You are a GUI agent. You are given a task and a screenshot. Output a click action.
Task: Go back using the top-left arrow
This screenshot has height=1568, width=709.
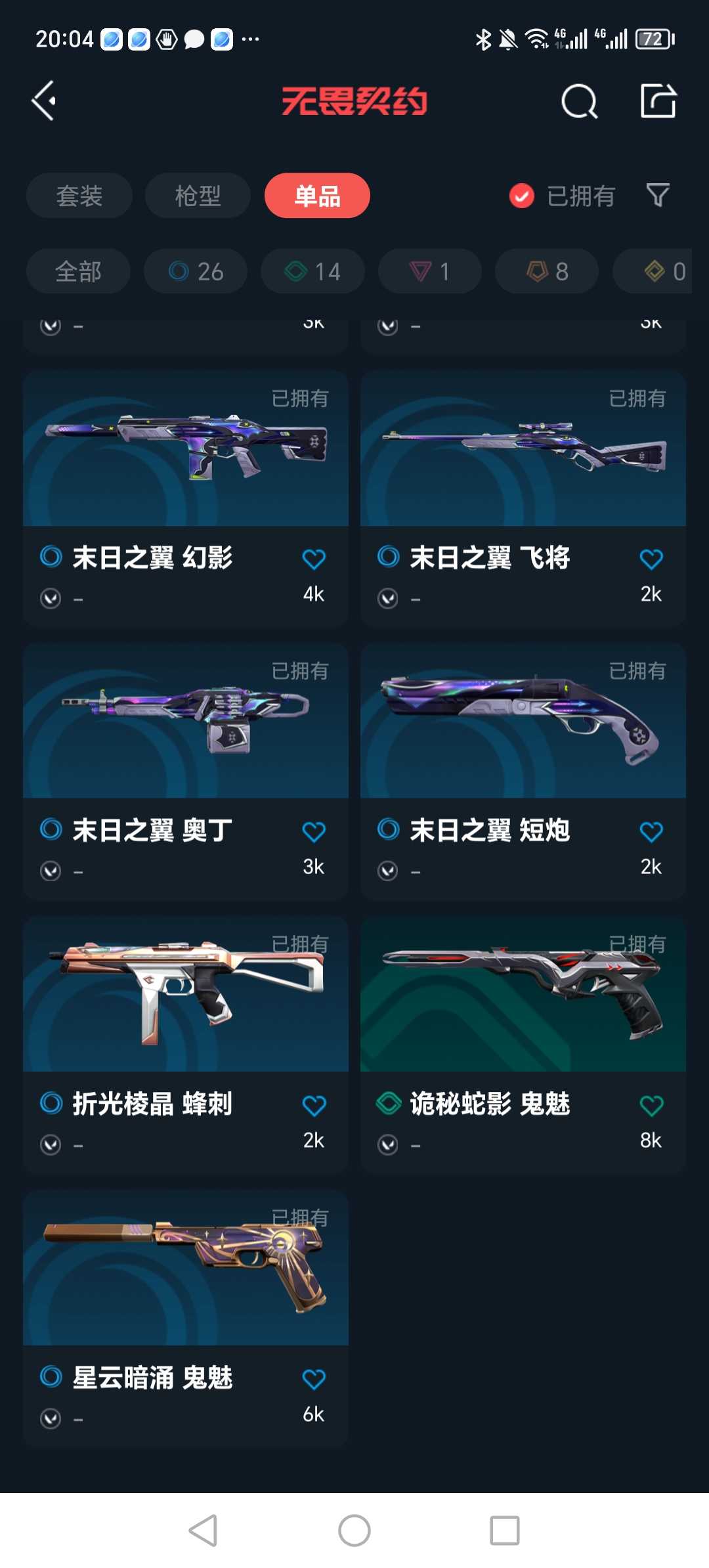(x=44, y=101)
